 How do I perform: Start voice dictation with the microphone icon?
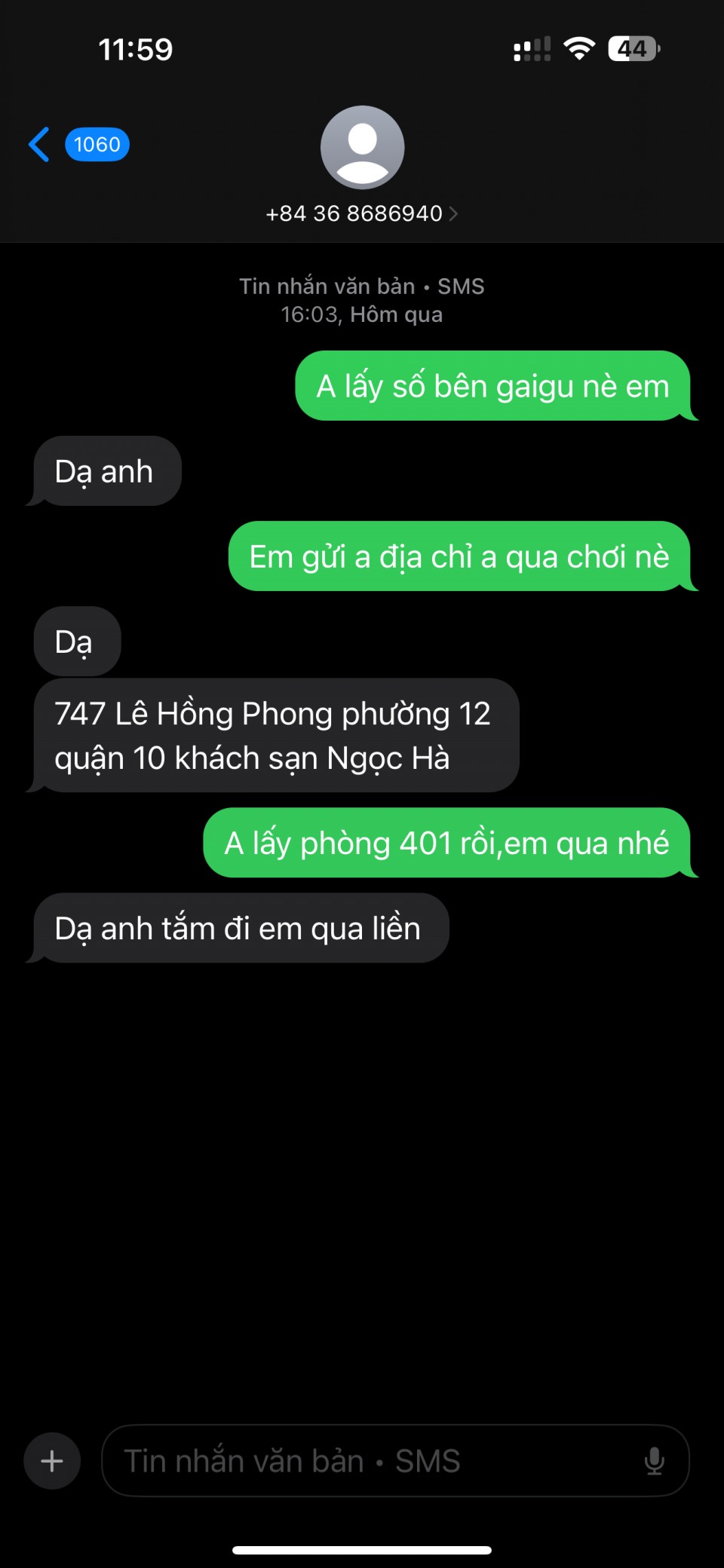(654, 1461)
